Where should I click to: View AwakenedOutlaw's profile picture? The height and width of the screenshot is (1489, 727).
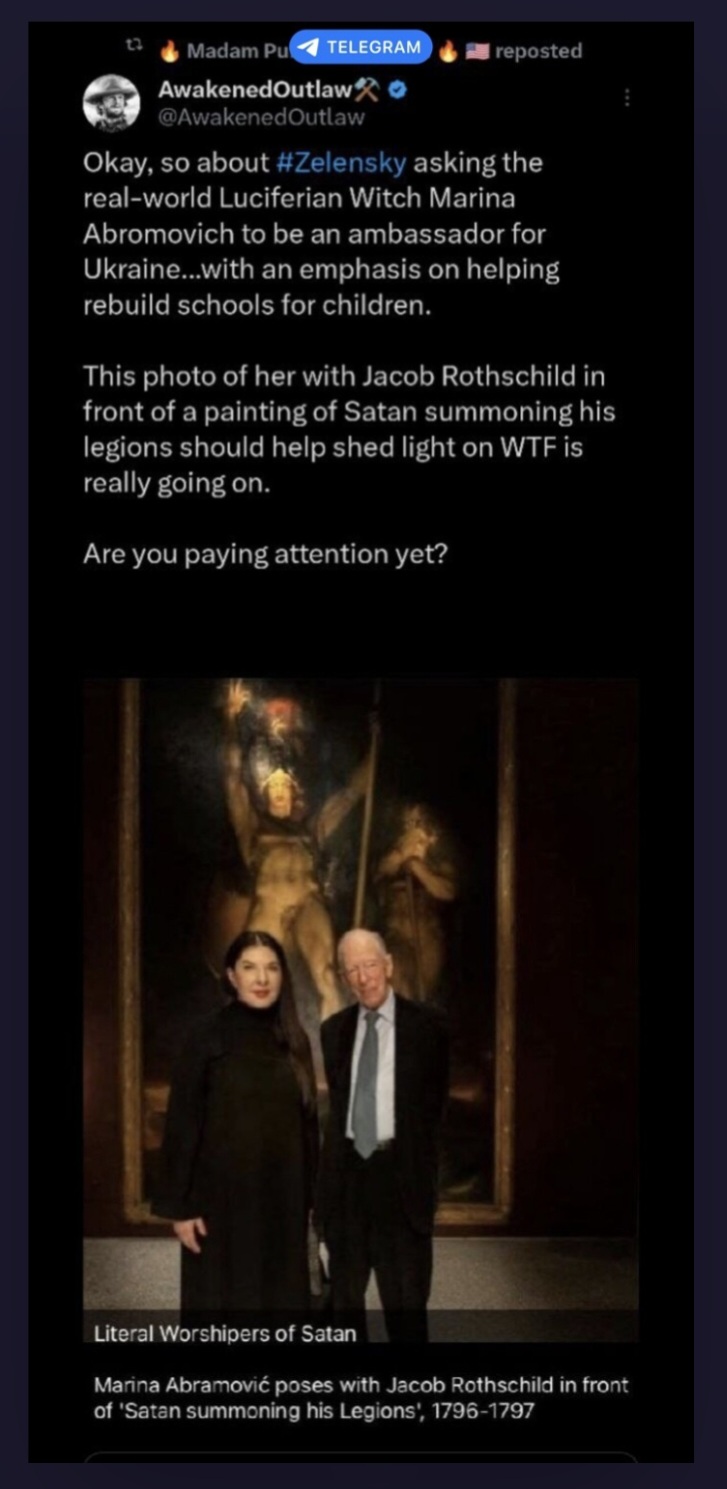[x=111, y=102]
